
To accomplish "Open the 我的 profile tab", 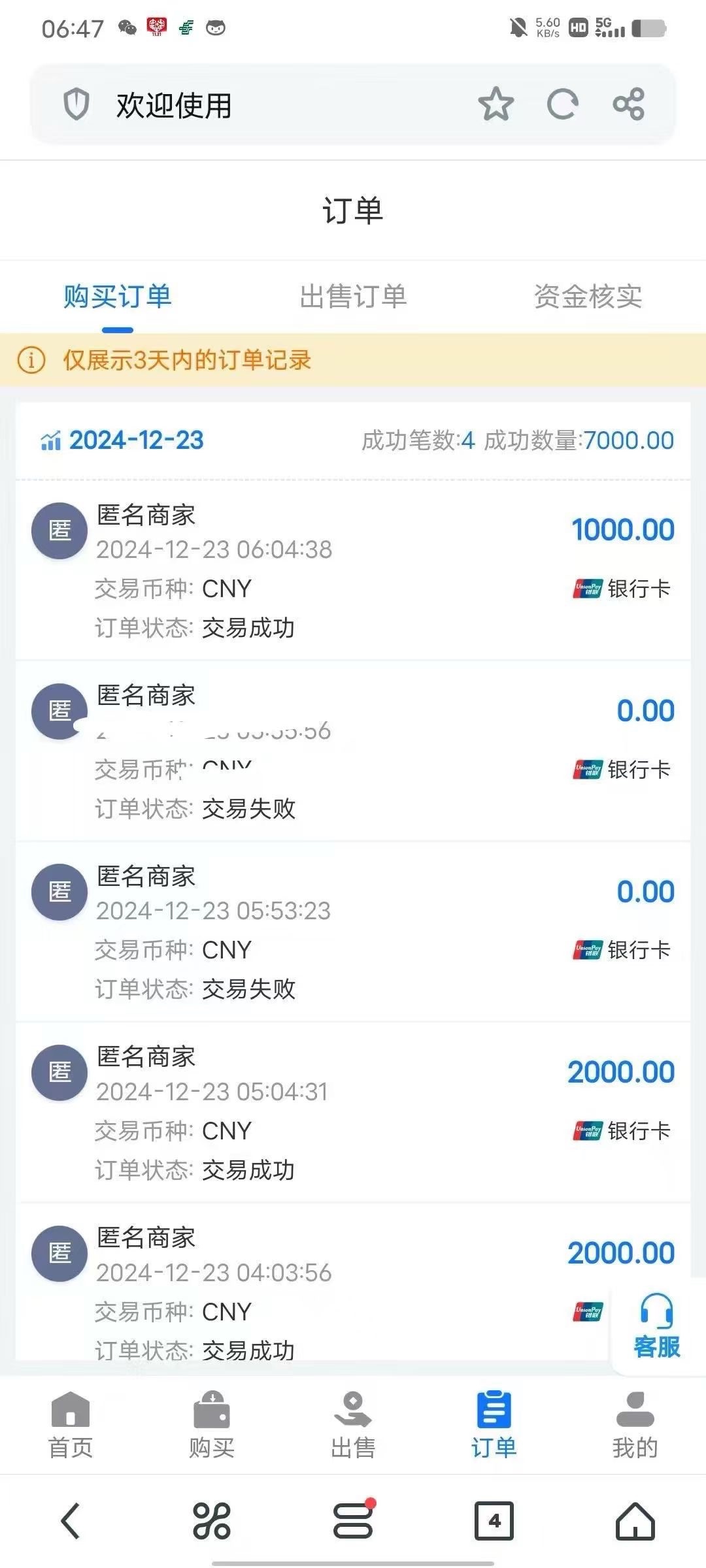I will pos(635,1426).
